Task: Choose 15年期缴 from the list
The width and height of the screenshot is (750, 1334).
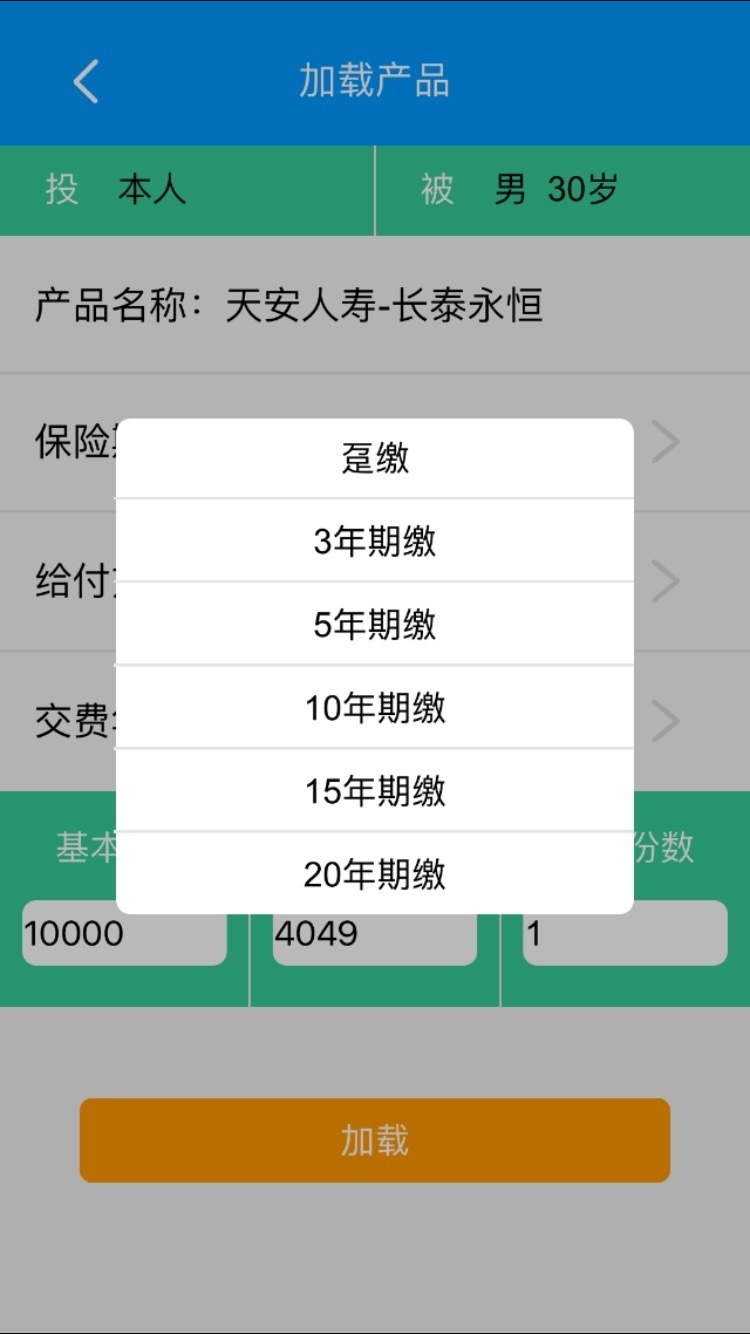Action: pos(375,790)
